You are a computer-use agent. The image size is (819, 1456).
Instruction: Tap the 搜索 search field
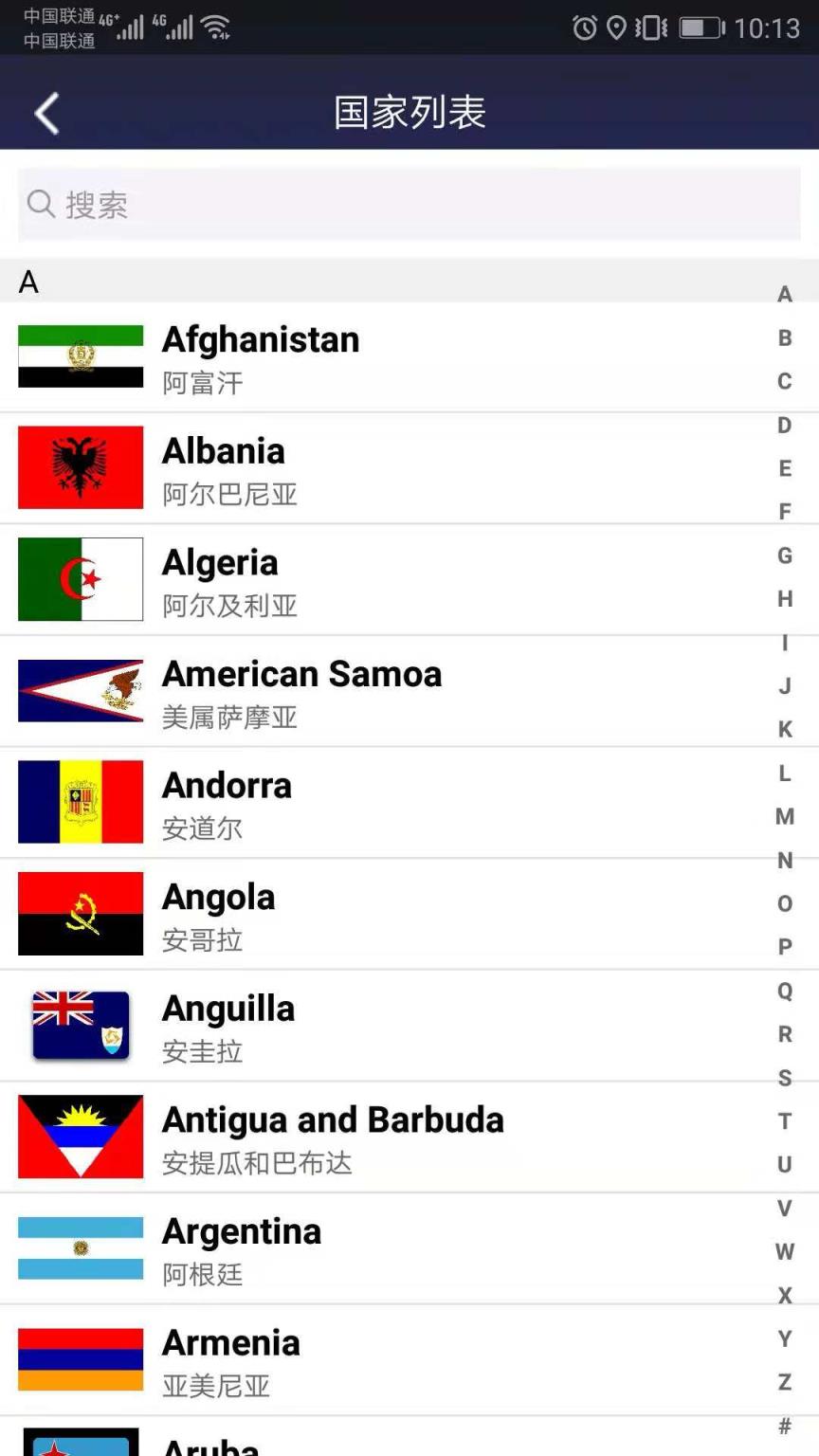(x=409, y=205)
